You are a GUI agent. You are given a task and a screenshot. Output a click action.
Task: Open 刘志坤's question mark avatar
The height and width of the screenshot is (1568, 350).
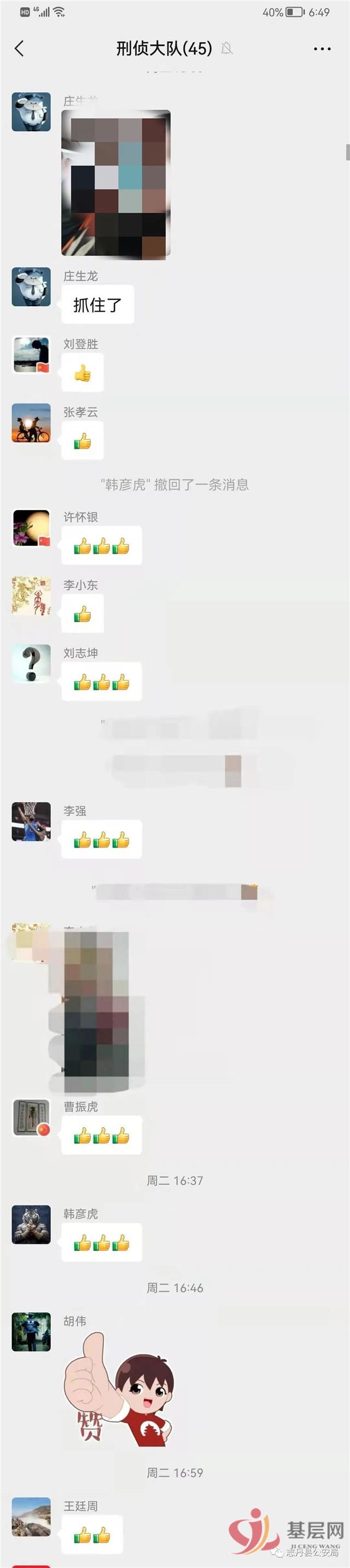pos(31,664)
